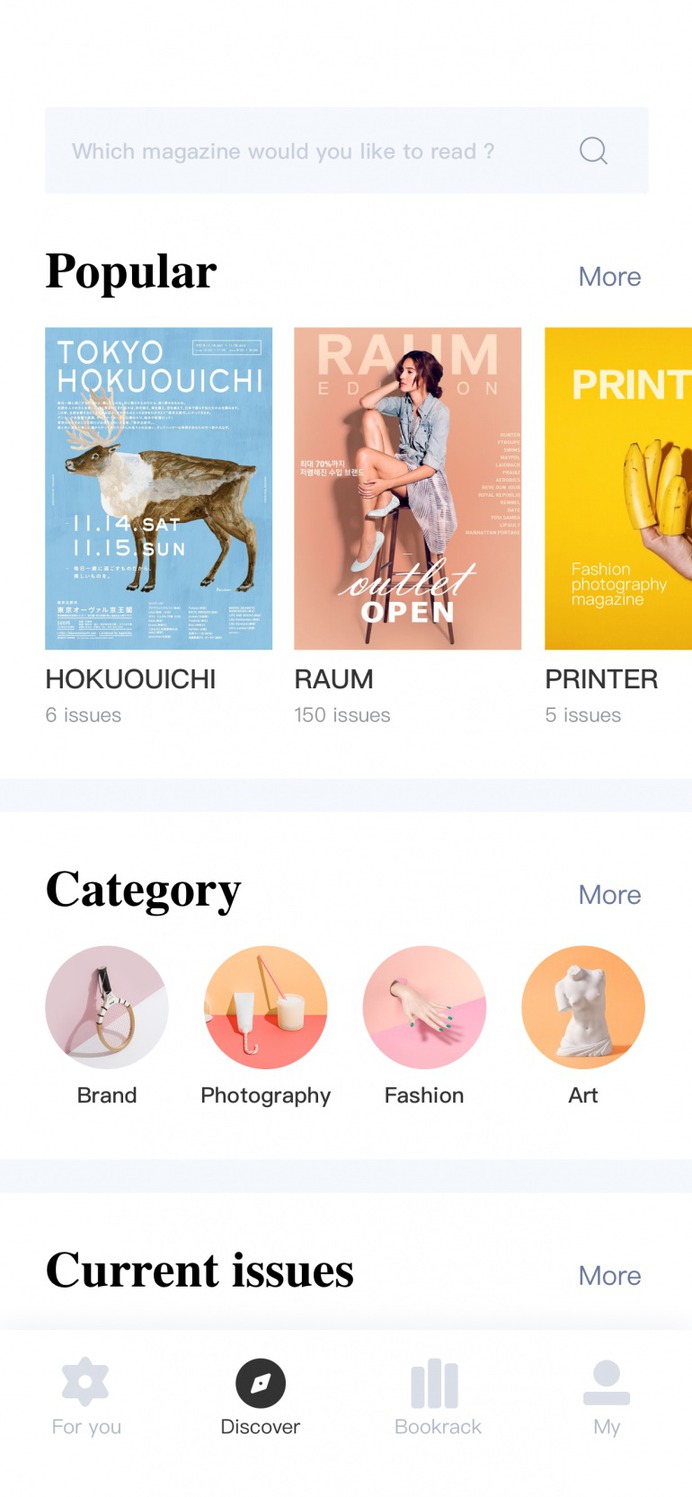View more categories
The height and width of the screenshot is (1497, 692).
609,895
